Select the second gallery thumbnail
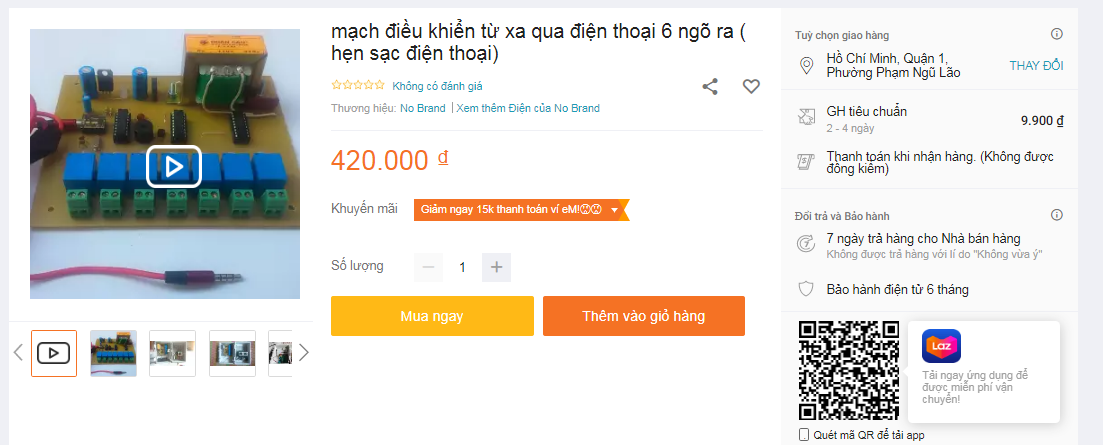Viewport: 1103px width, 445px height. (113, 353)
